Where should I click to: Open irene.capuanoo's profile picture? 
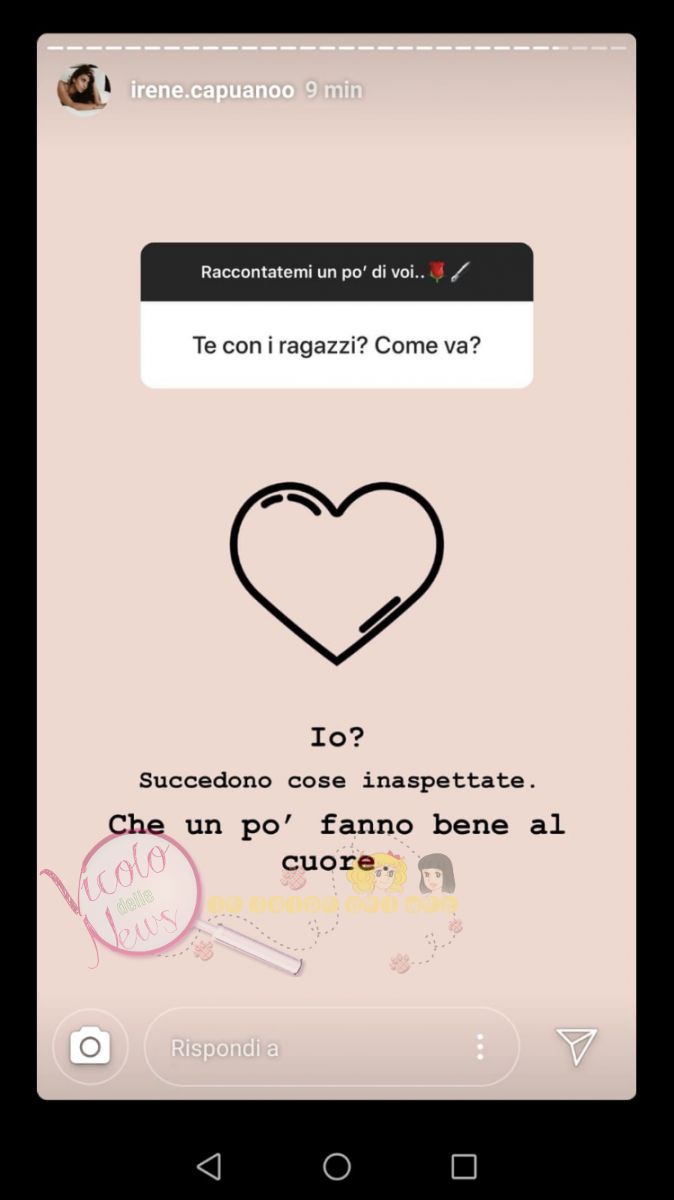[x=83, y=90]
